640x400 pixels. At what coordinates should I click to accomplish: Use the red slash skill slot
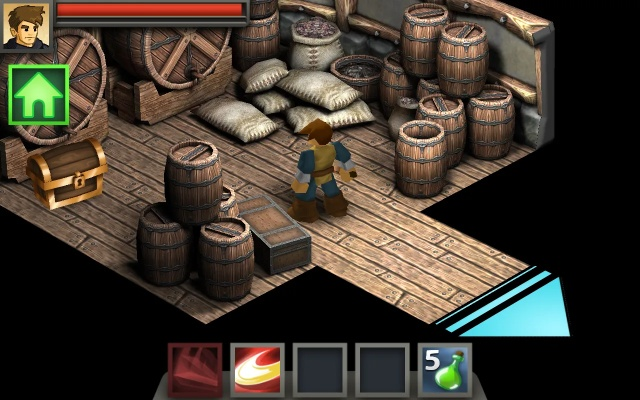point(195,370)
